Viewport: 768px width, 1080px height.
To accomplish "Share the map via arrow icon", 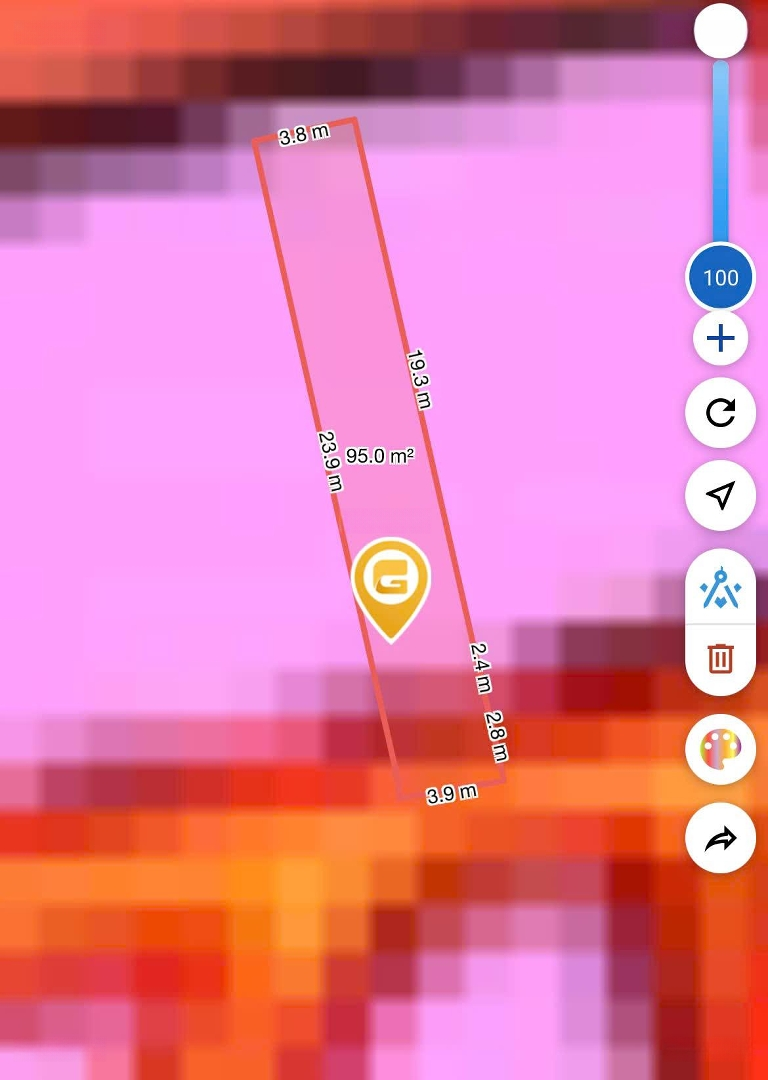I will (720, 838).
